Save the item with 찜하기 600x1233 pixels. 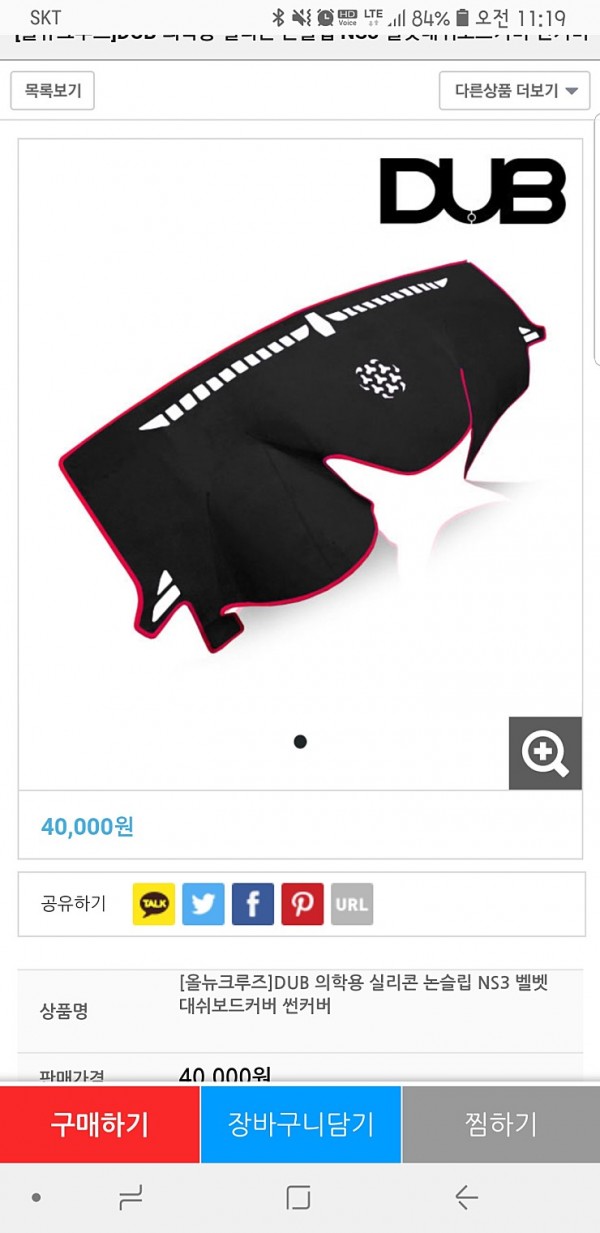501,1124
